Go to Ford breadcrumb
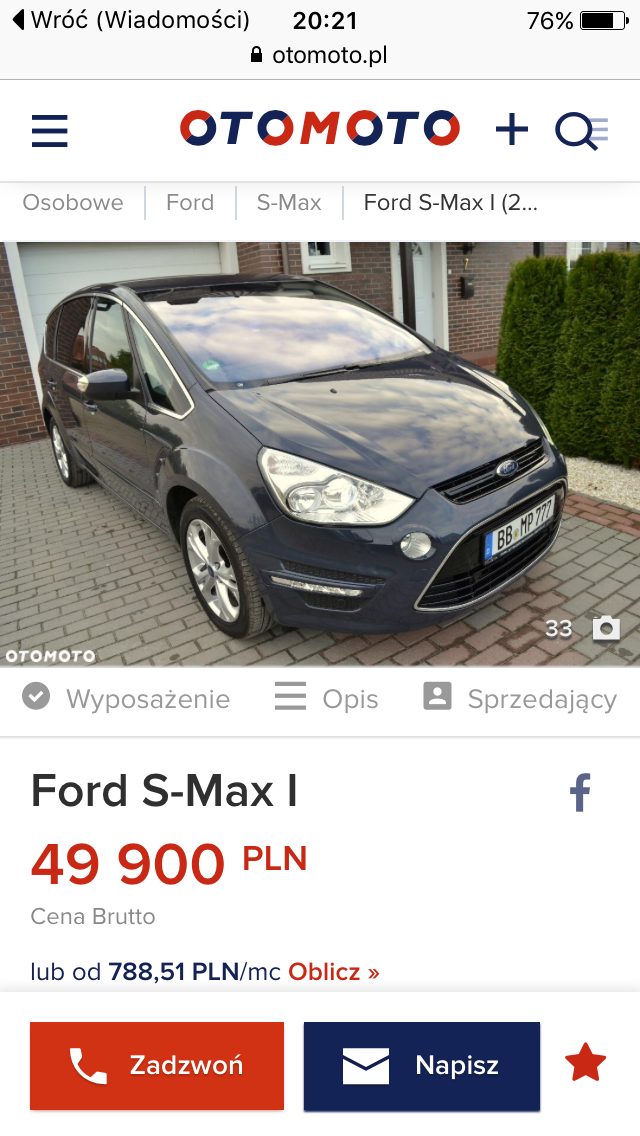 [190, 202]
